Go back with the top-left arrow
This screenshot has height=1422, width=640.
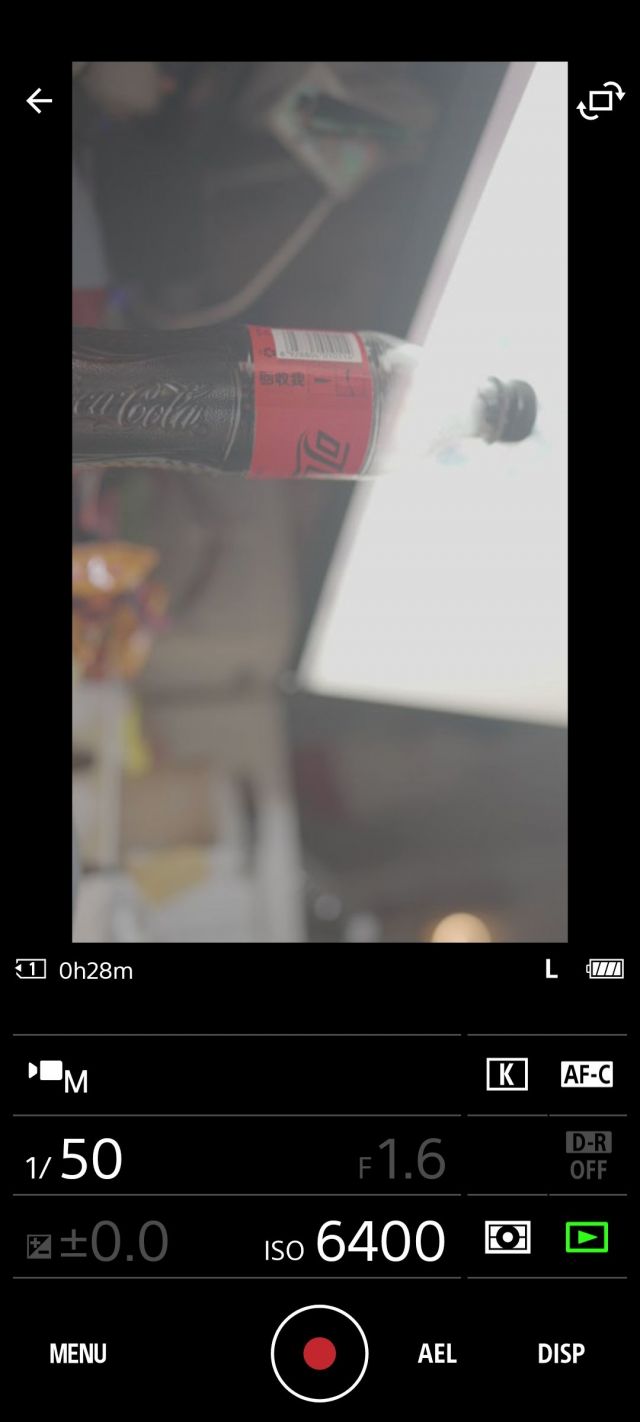[39, 101]
